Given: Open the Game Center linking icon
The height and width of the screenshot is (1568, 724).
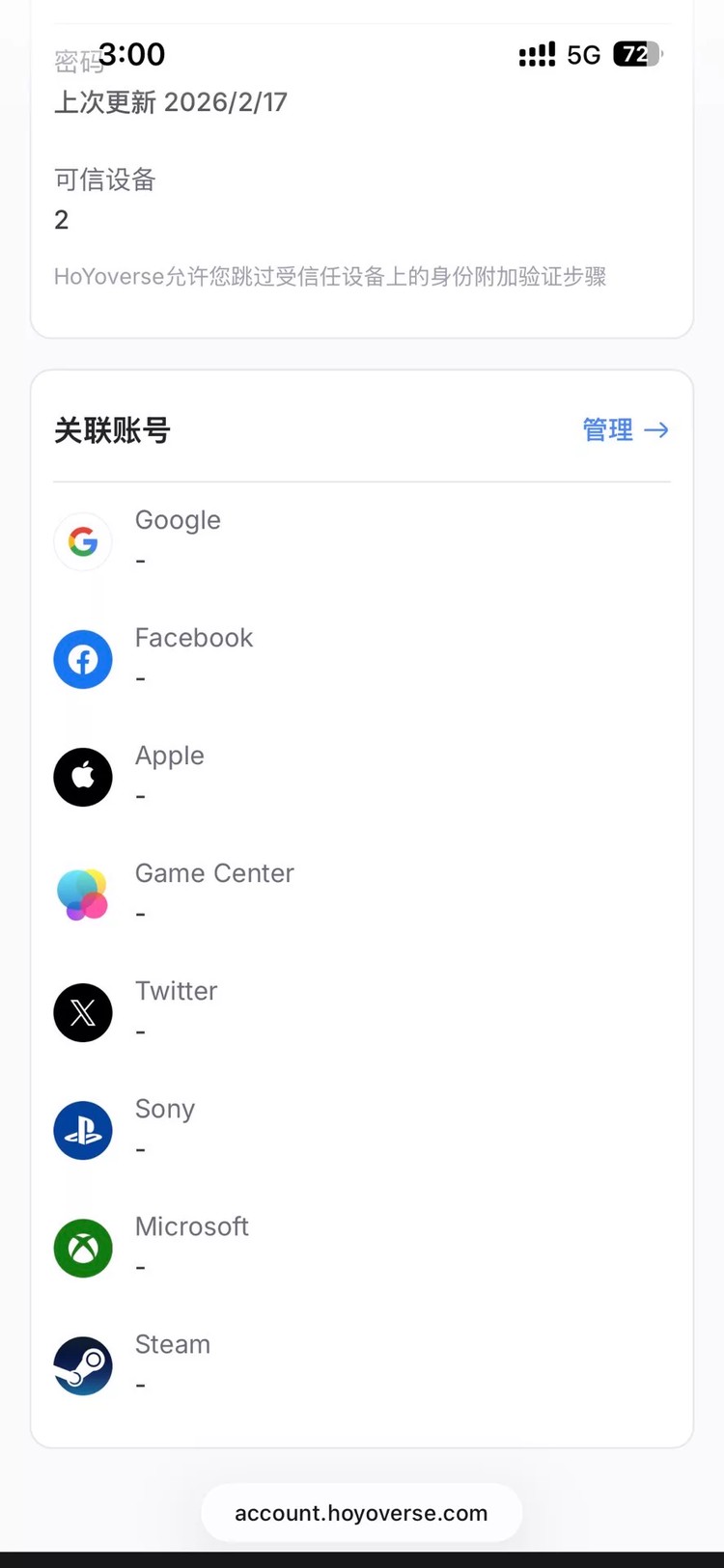Looking at the screenshot, I should click(83, 894).
